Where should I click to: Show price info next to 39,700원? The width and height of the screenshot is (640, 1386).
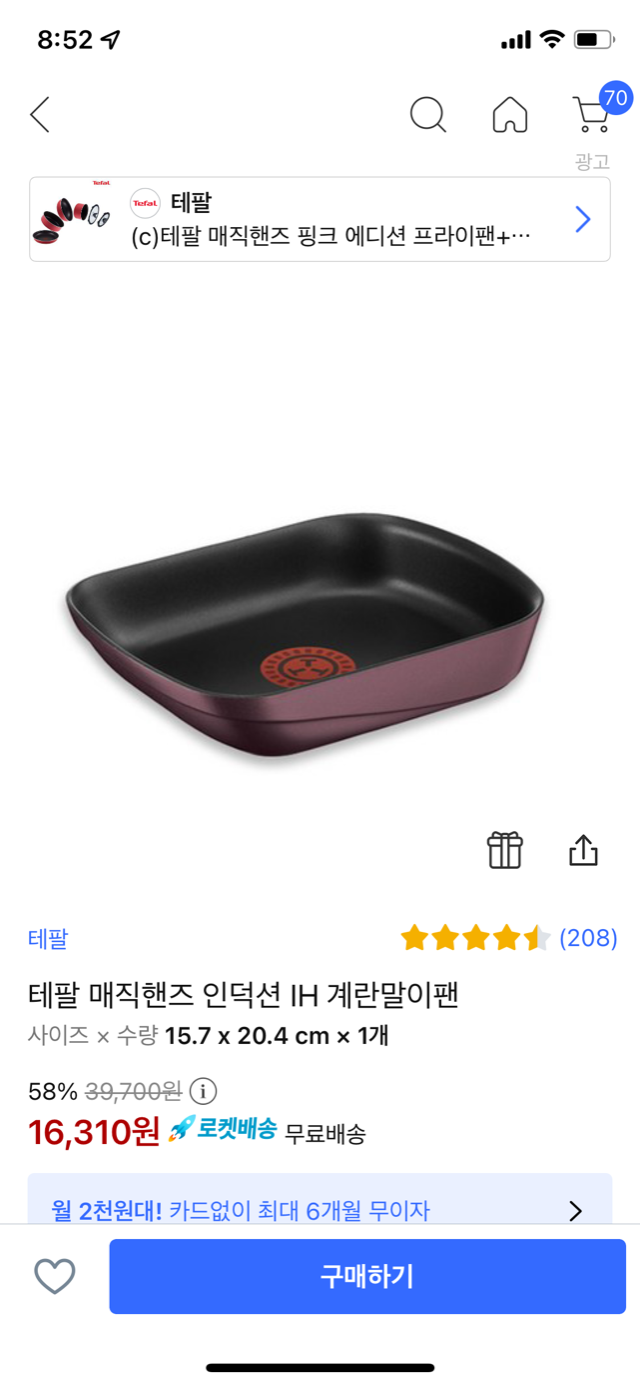click(203, 1090)
